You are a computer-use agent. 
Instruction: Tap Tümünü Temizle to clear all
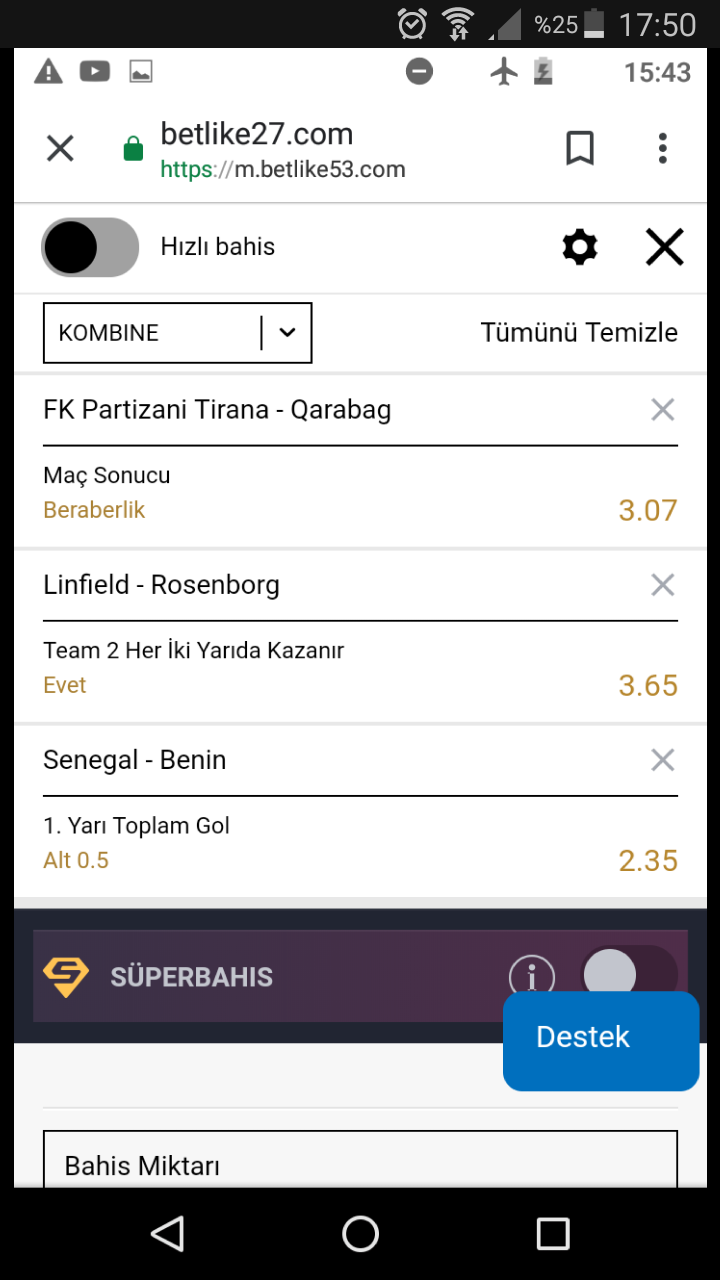point(579,333)
